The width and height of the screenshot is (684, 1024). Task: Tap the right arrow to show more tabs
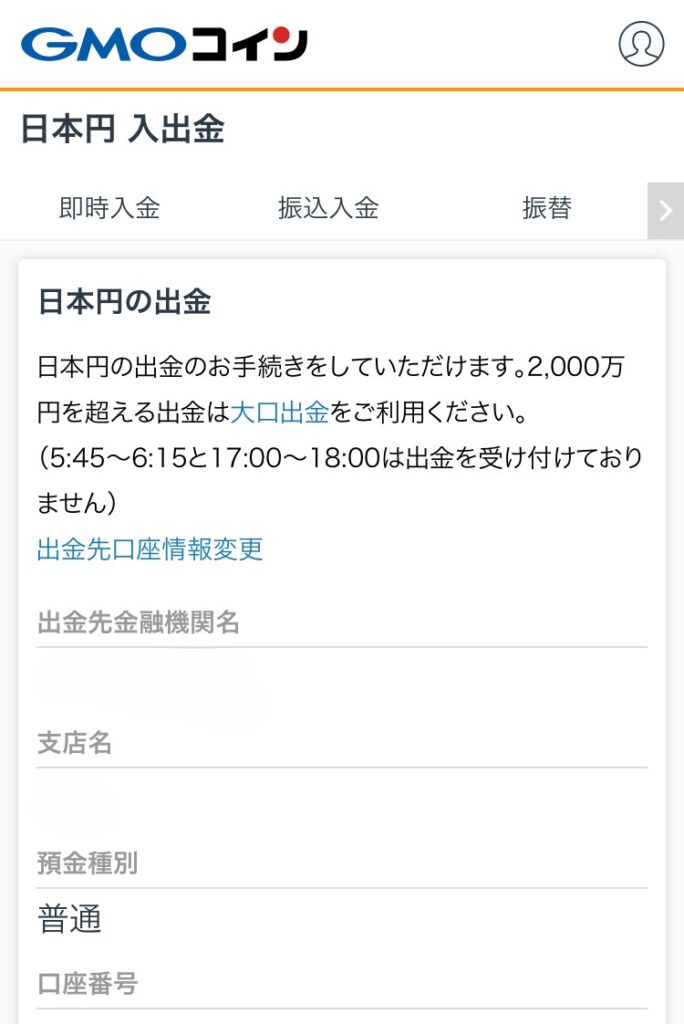[665, 210]
